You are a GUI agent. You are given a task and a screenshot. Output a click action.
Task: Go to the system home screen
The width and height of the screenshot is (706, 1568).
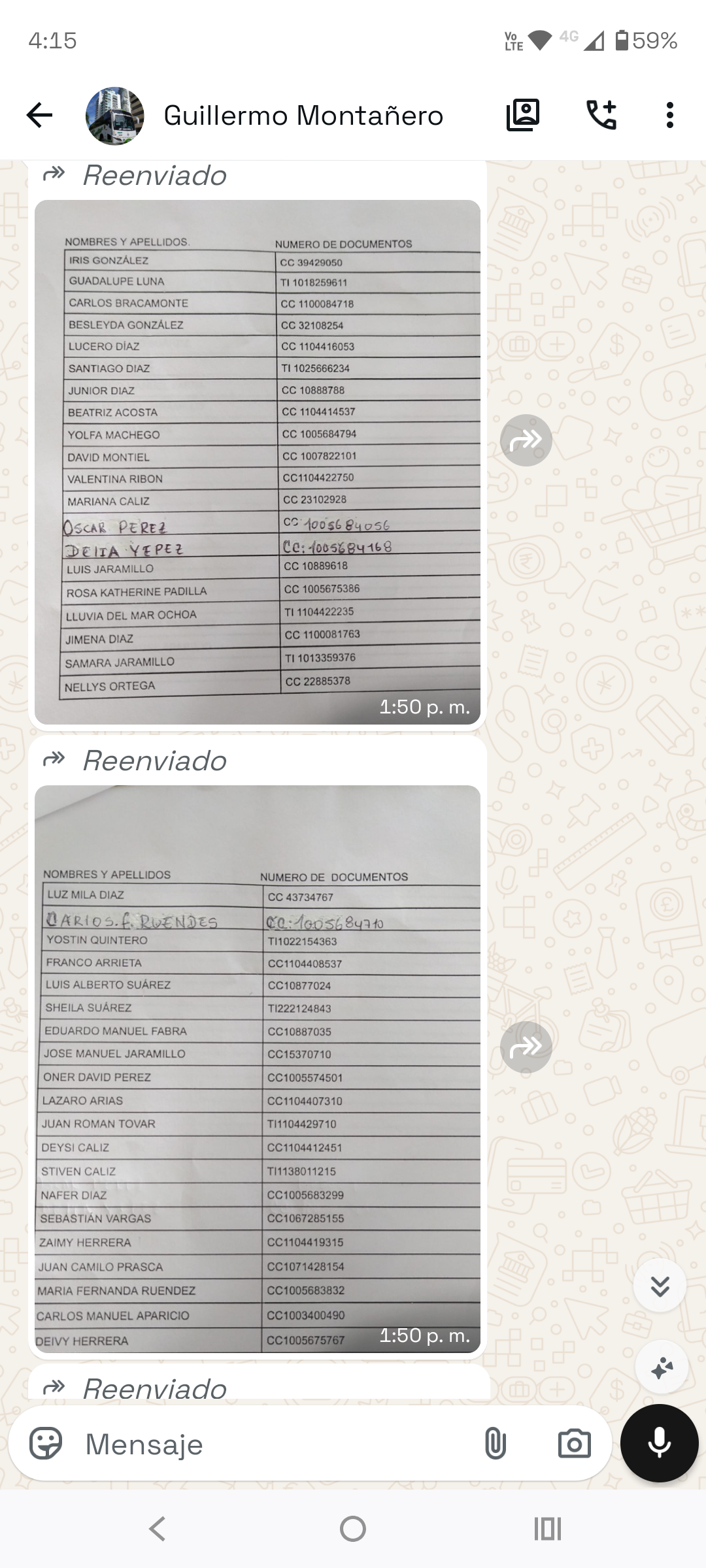coord(353,1529)
